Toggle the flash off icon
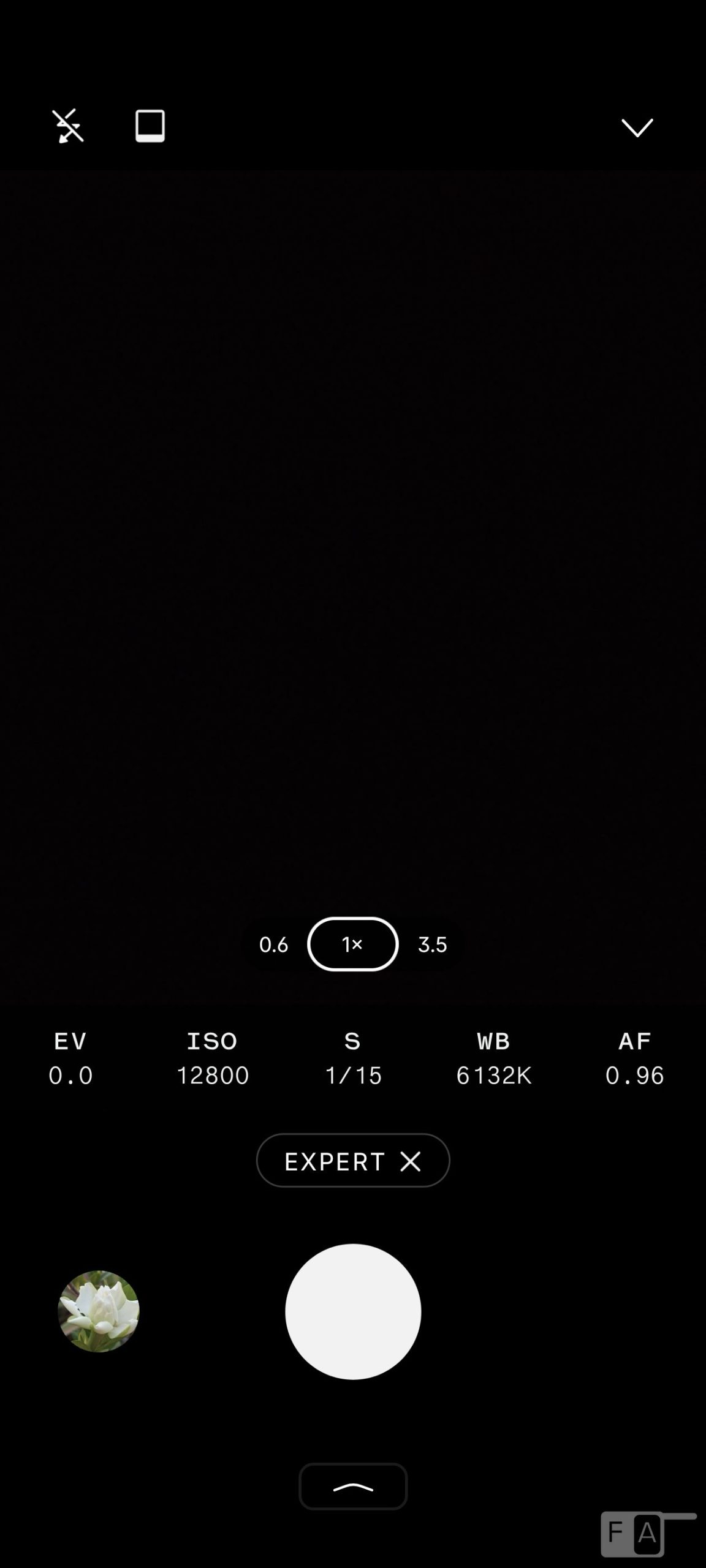Viewport: 706px width, 1568px height. [x=67, y=126]
